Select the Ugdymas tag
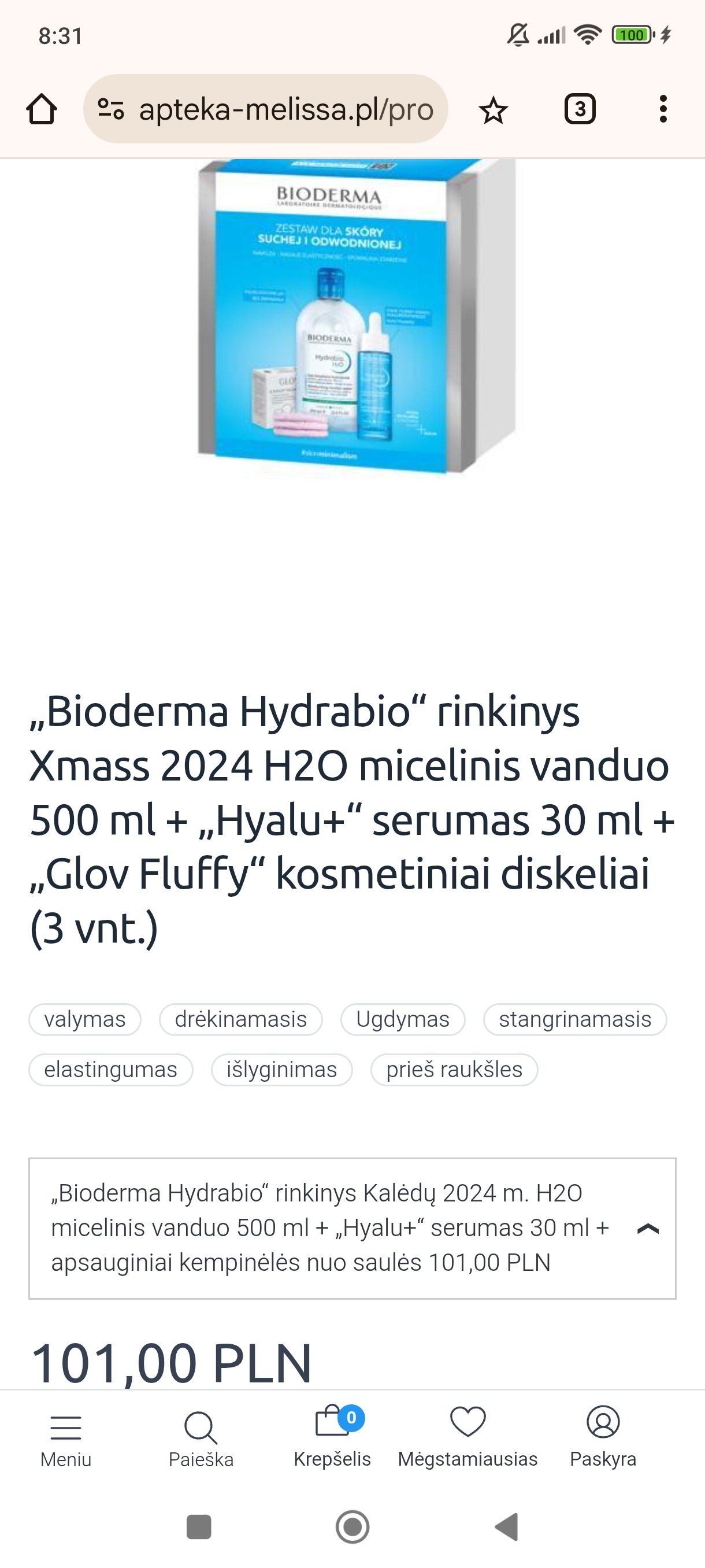The width and height of the screenshot is (705, 1568). click(403, 1019)
